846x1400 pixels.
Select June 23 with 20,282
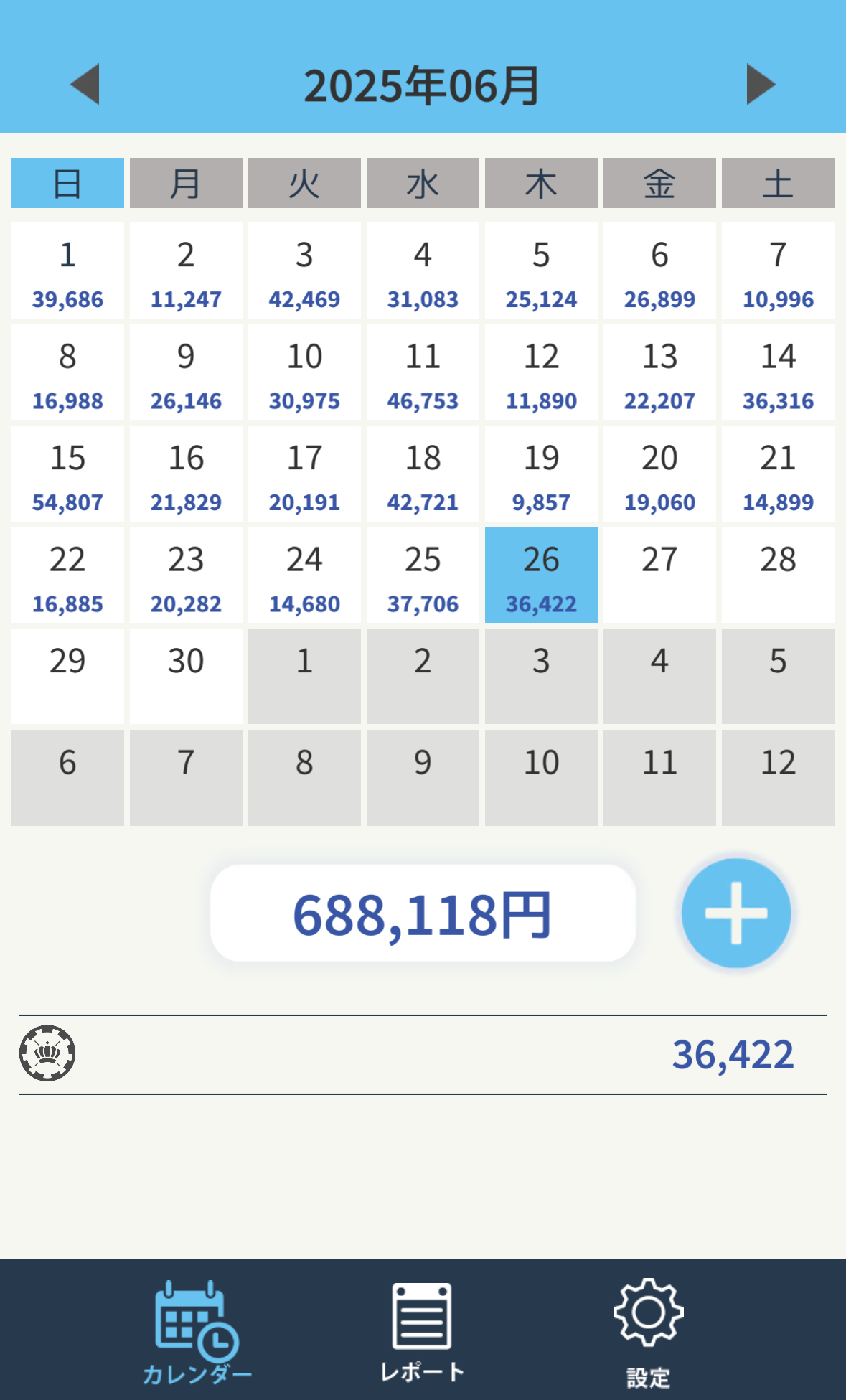(186, 575)
